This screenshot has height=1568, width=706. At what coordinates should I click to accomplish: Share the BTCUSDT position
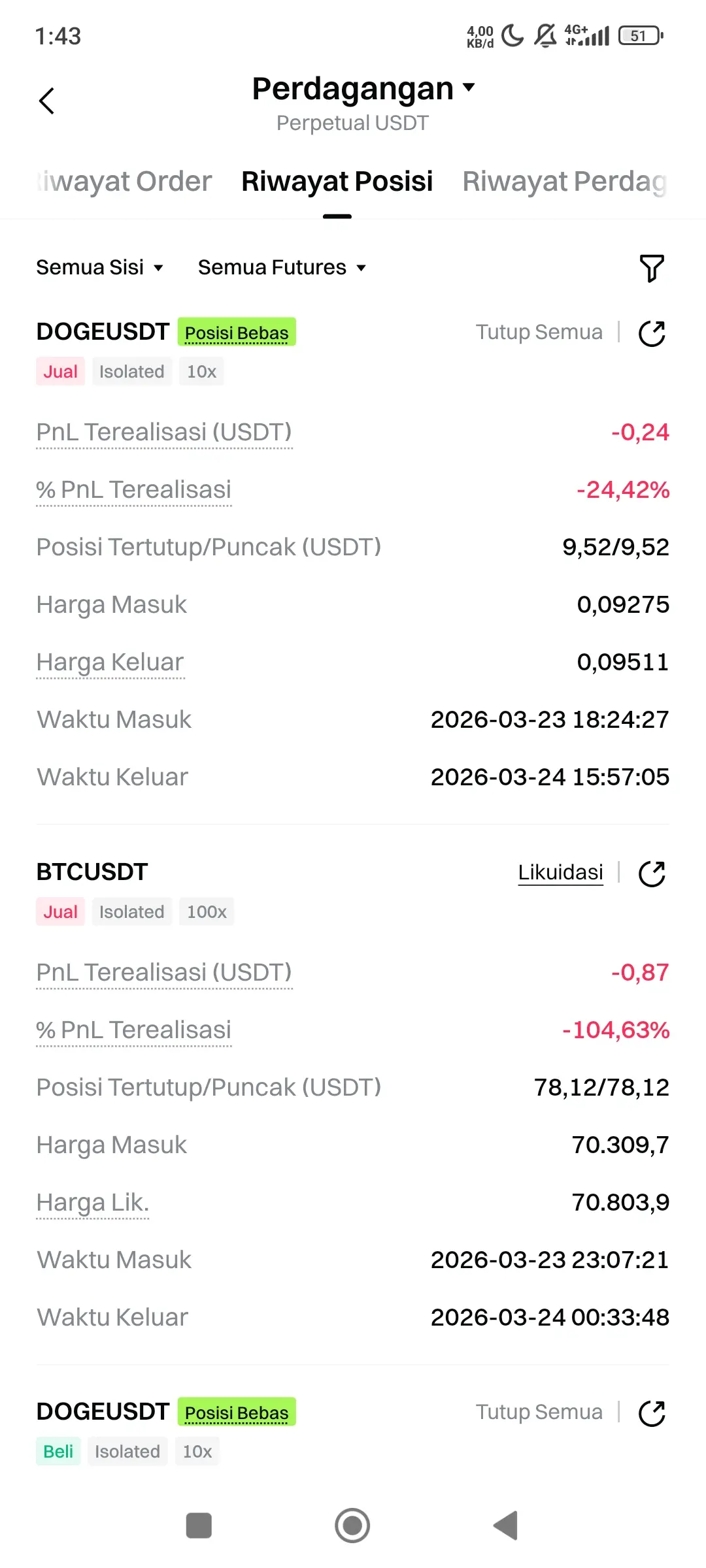651,874
